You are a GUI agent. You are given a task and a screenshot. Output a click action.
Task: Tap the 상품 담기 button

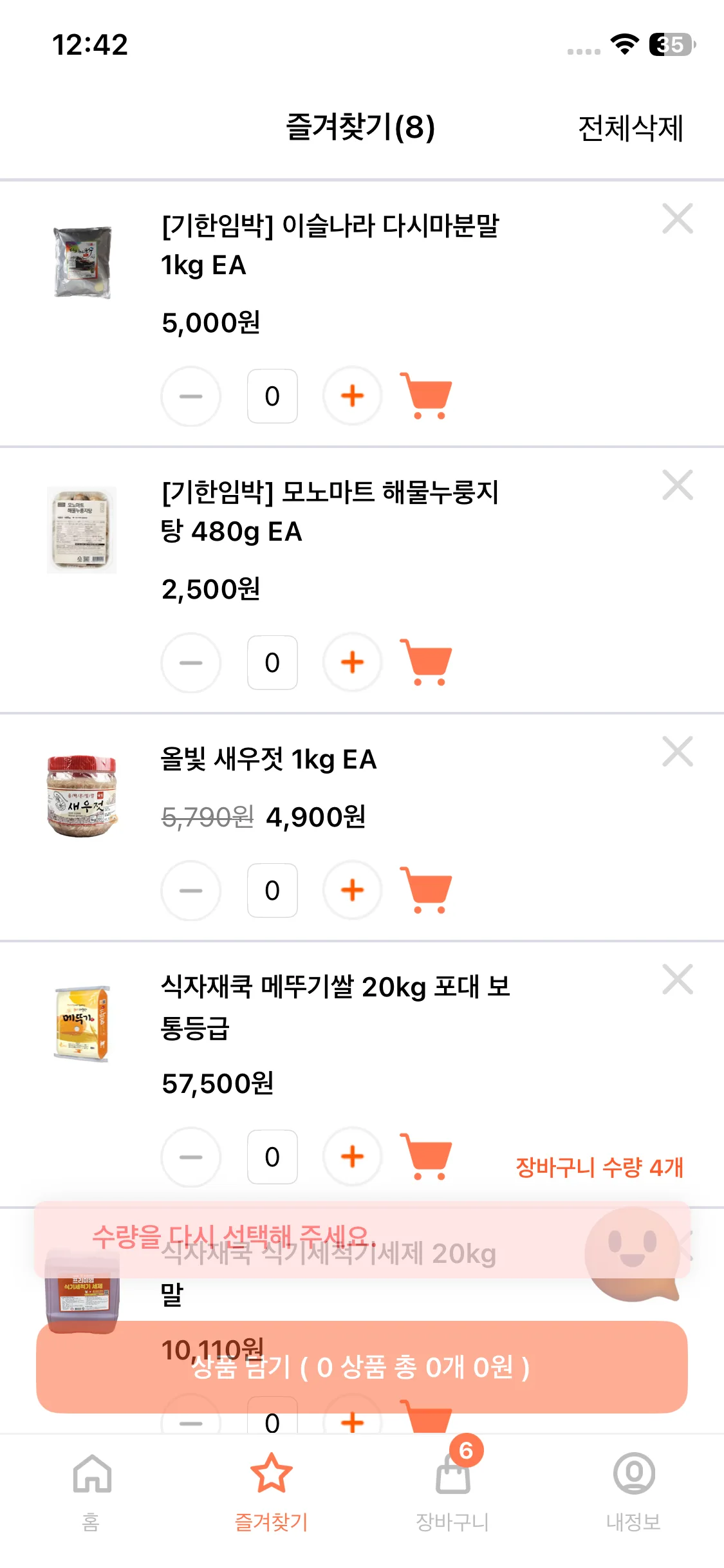[x=362, y=1367]
